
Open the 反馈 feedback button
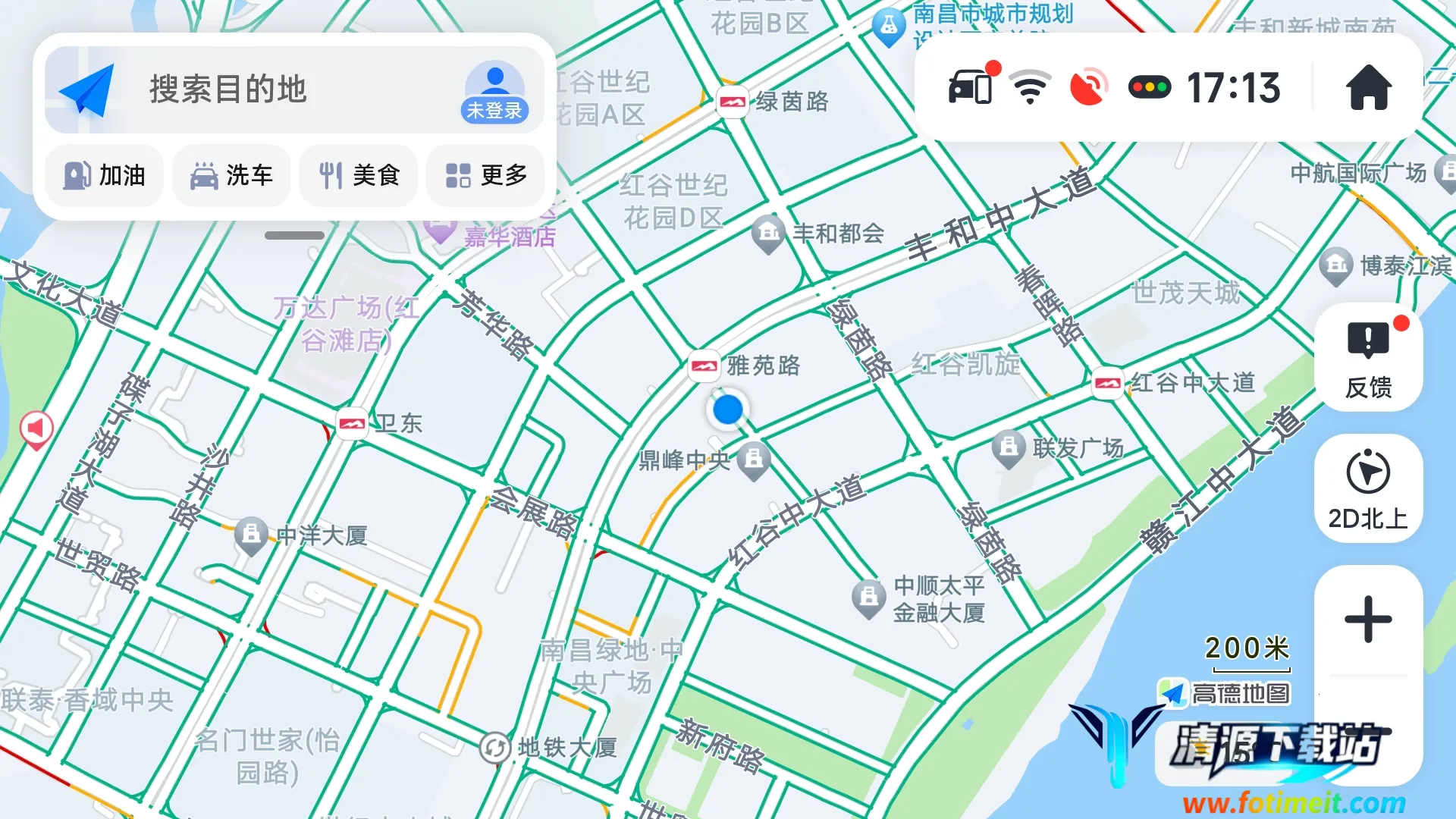click(1368, 358)
